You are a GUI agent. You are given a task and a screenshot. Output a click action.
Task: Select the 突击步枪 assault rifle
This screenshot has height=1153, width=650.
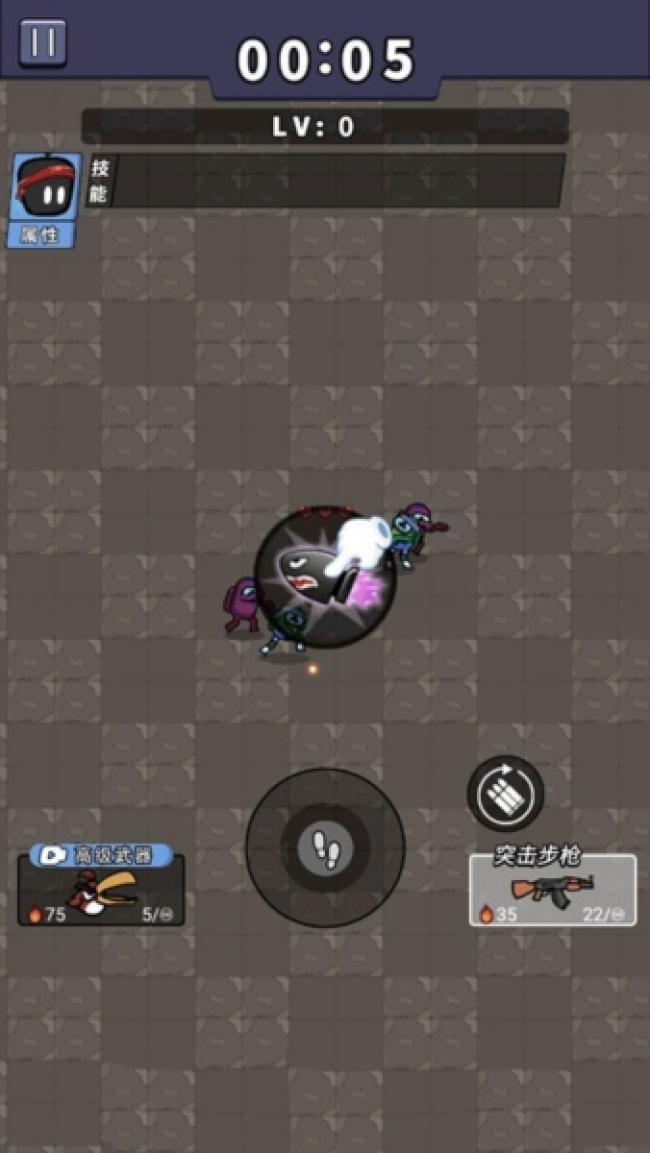point(553,889)
